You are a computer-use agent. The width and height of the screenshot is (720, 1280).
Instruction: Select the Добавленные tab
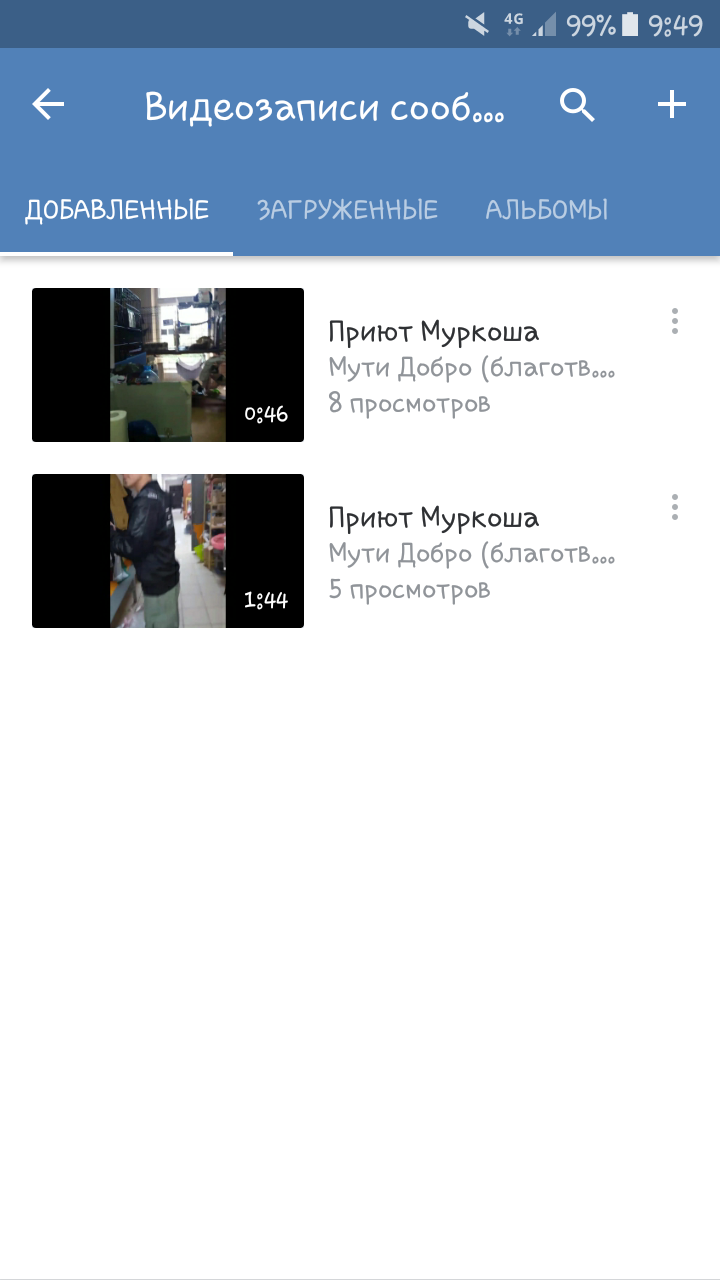117,210
